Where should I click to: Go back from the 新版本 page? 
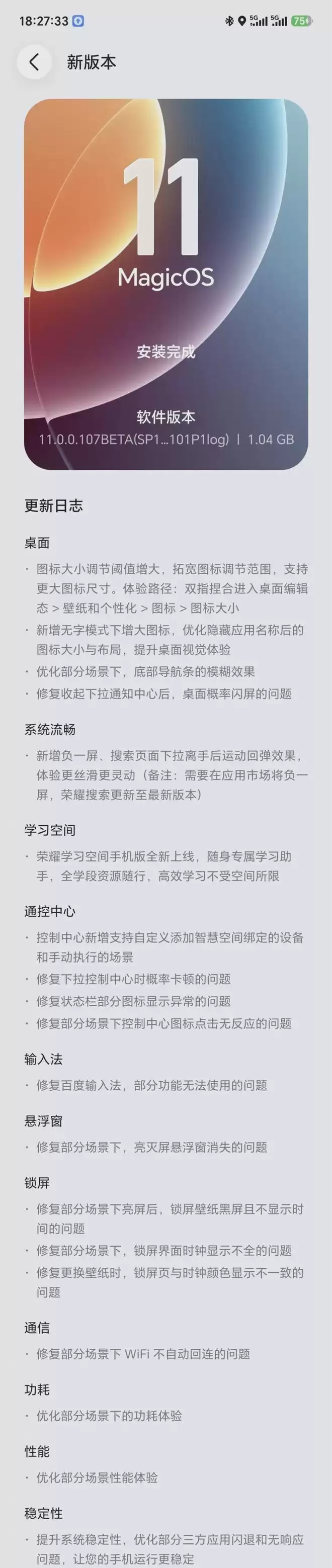click(34, 61)
